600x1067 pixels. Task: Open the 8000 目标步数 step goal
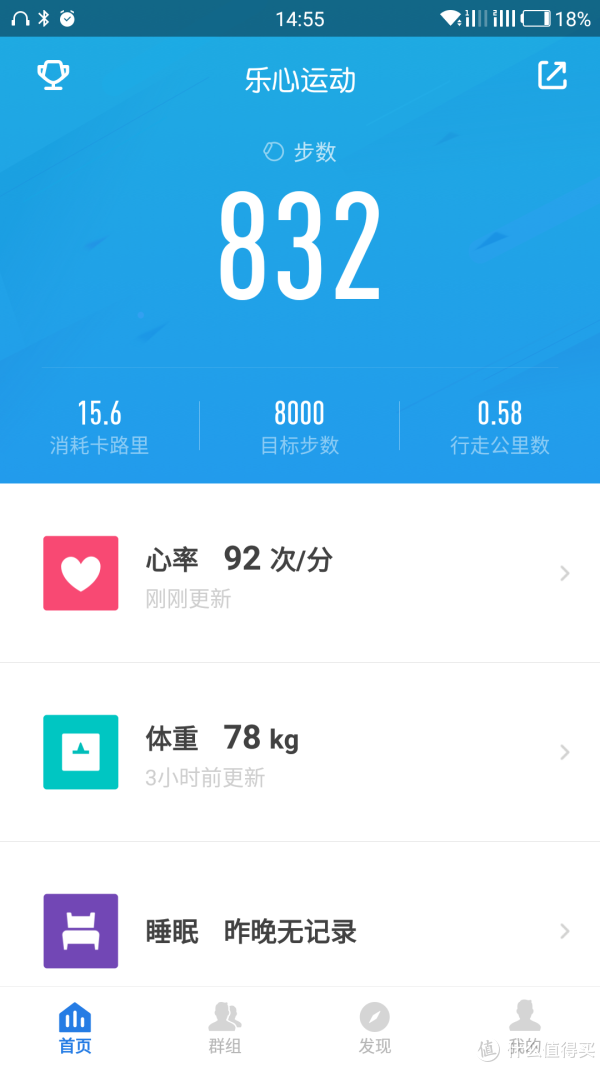pyautogui.click(x=300, y=426)
